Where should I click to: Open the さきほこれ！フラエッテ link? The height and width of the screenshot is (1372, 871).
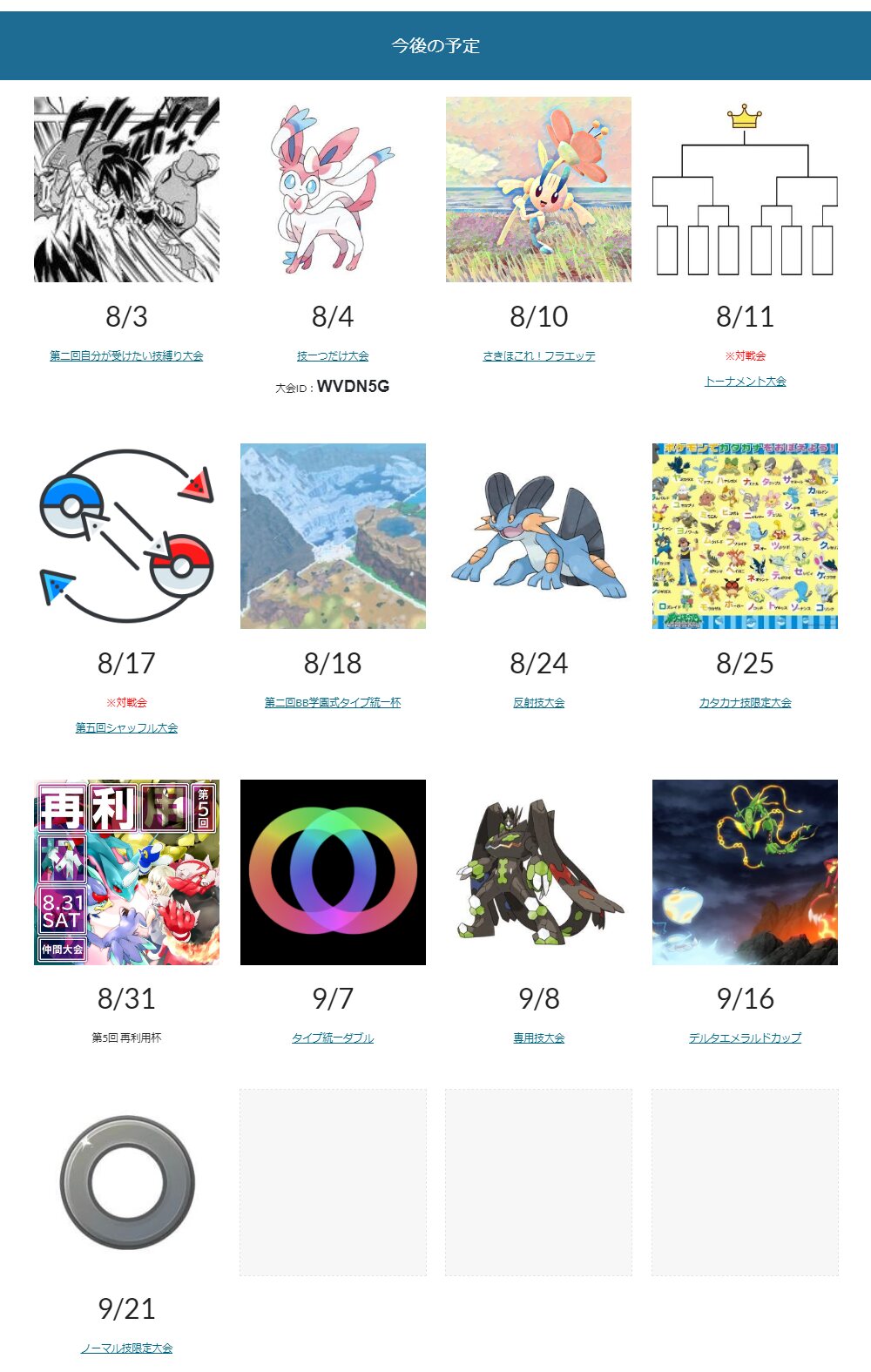[539, 355]
